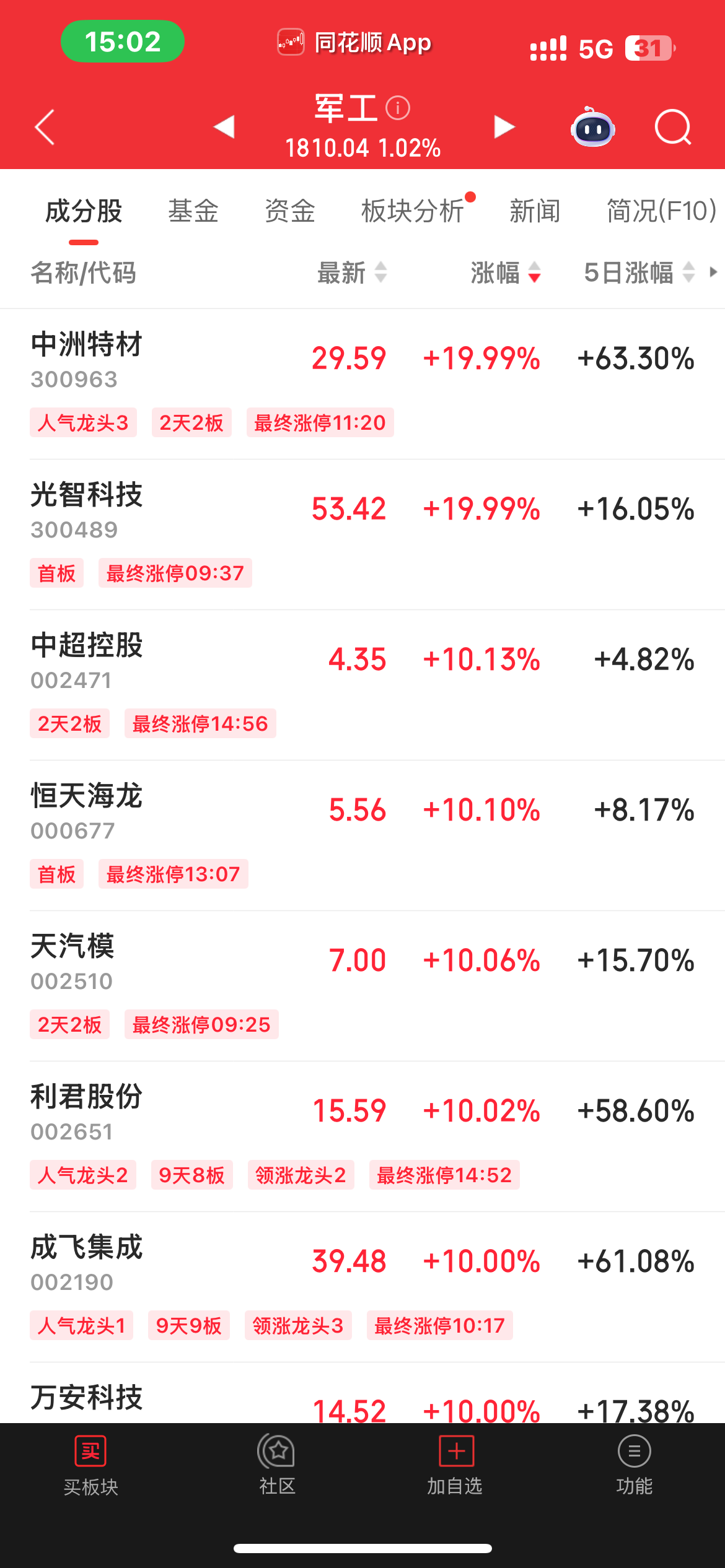
Task: Add this sector via 加自选
Action: (x=455, y=1466)
